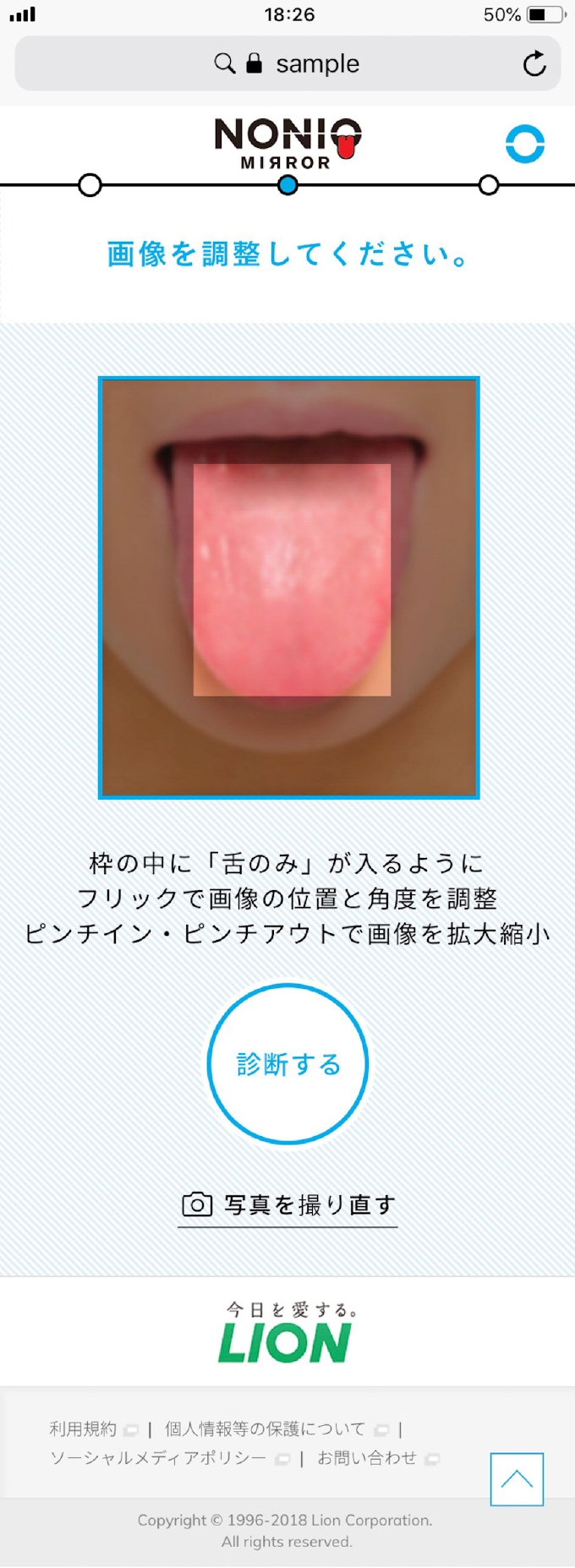This screenshot has width=575, height=1568.
Task: Jump back to top with arrow button
Action: tap(517, 1479)
